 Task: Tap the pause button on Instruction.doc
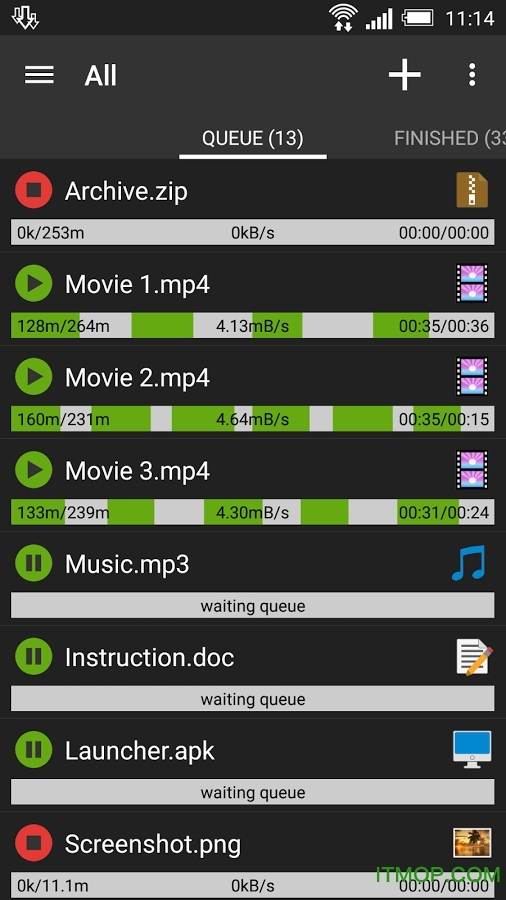coord(34,657)
